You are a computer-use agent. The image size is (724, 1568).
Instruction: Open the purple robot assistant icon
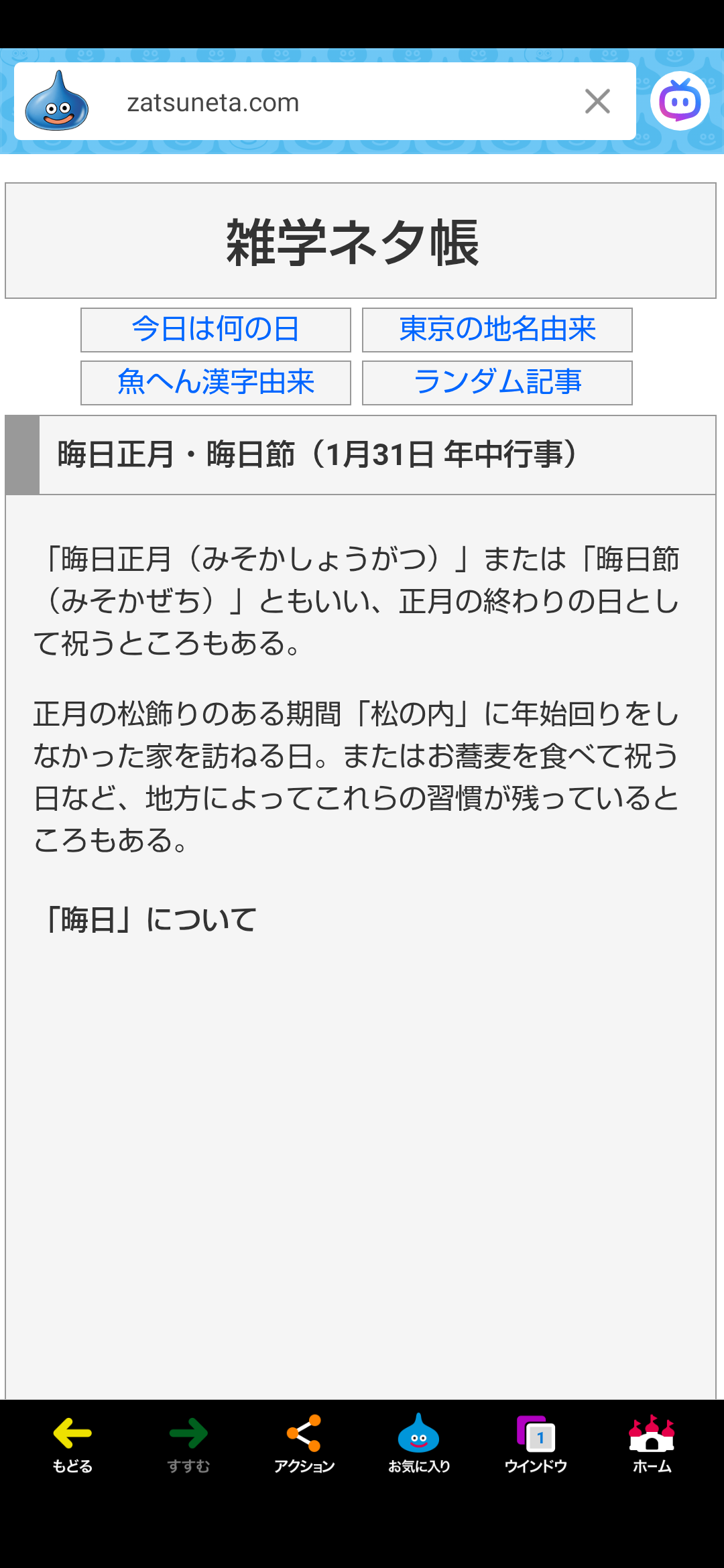coord(680,101)
